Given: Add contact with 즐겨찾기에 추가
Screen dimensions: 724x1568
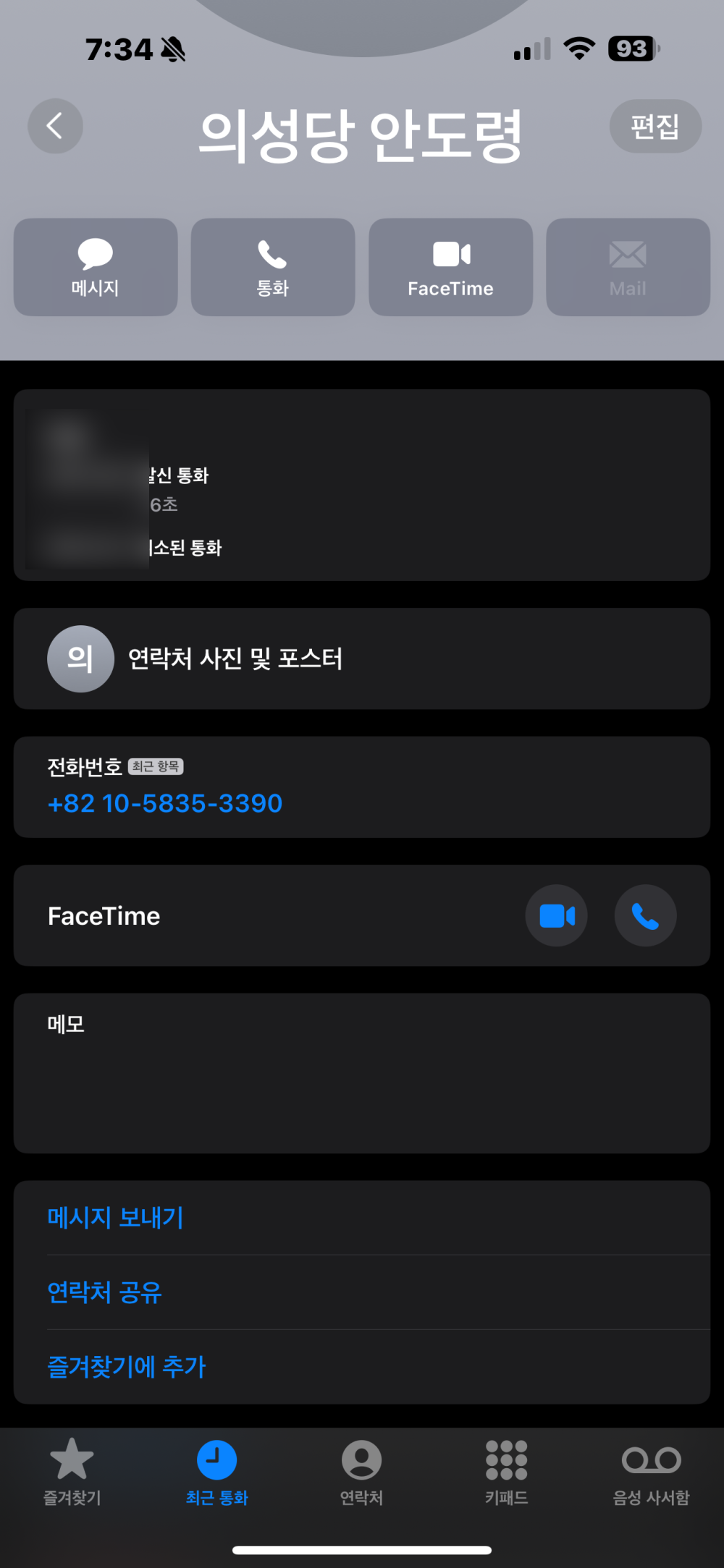Looking at the screenshot, I should (127, 1367).
